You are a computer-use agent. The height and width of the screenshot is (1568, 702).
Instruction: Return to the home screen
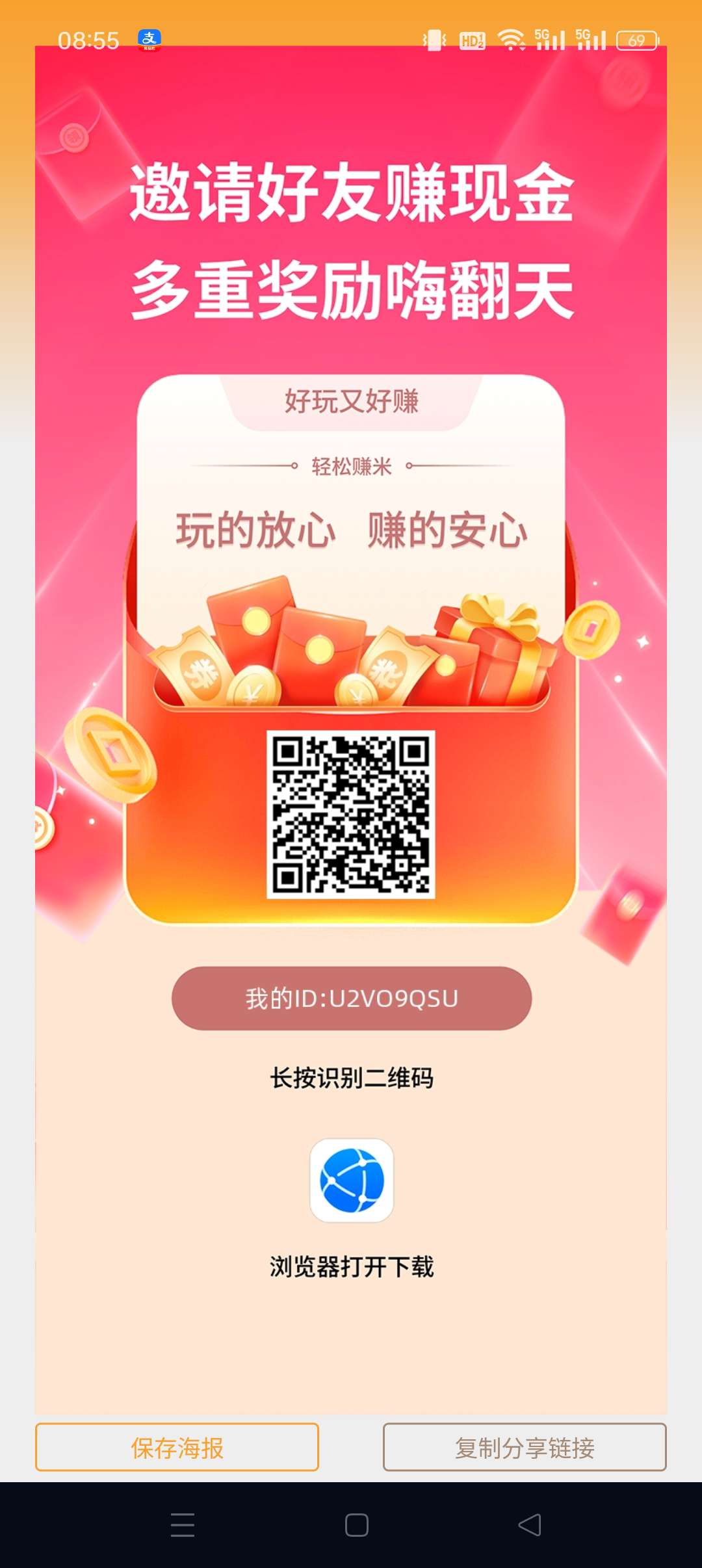pyautogui.click(x=356, y=1525)
